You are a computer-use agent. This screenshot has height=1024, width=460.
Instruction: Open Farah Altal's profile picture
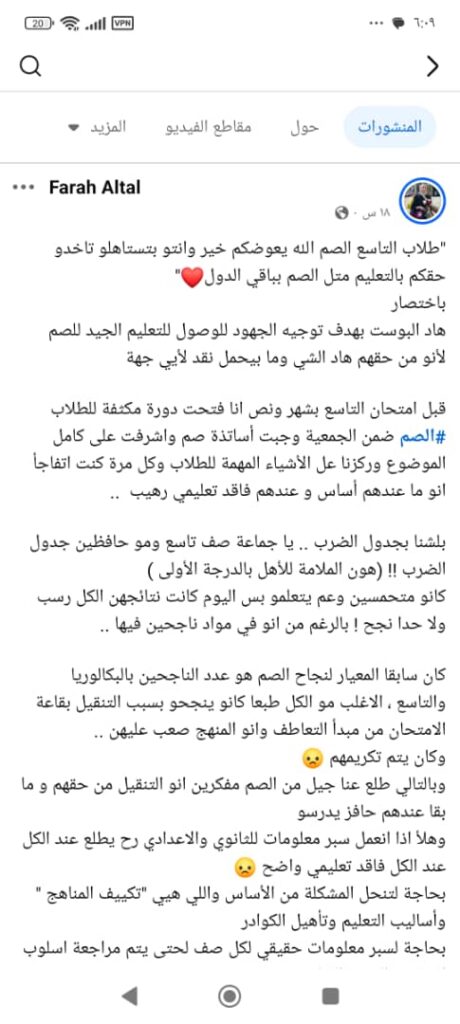pyautogui.click(x=423, y=201)
